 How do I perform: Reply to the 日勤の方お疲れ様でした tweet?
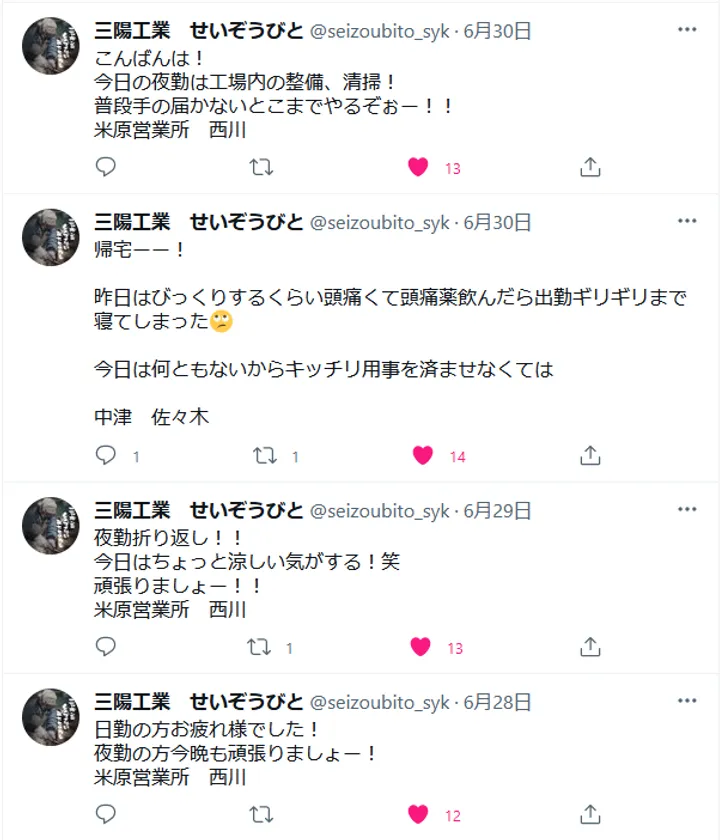[106, 815]
